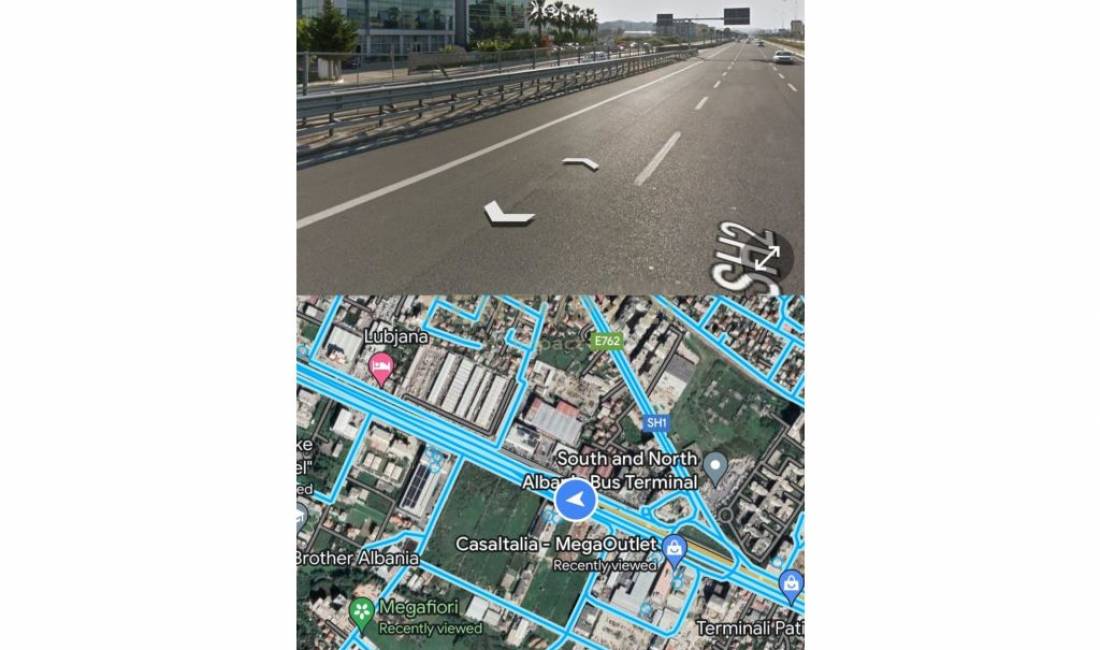The height and width of the screenshot is (650, 1100).
Task: Expand Street View to full screen
Action: pyautogui.click(x=767, y=257)
